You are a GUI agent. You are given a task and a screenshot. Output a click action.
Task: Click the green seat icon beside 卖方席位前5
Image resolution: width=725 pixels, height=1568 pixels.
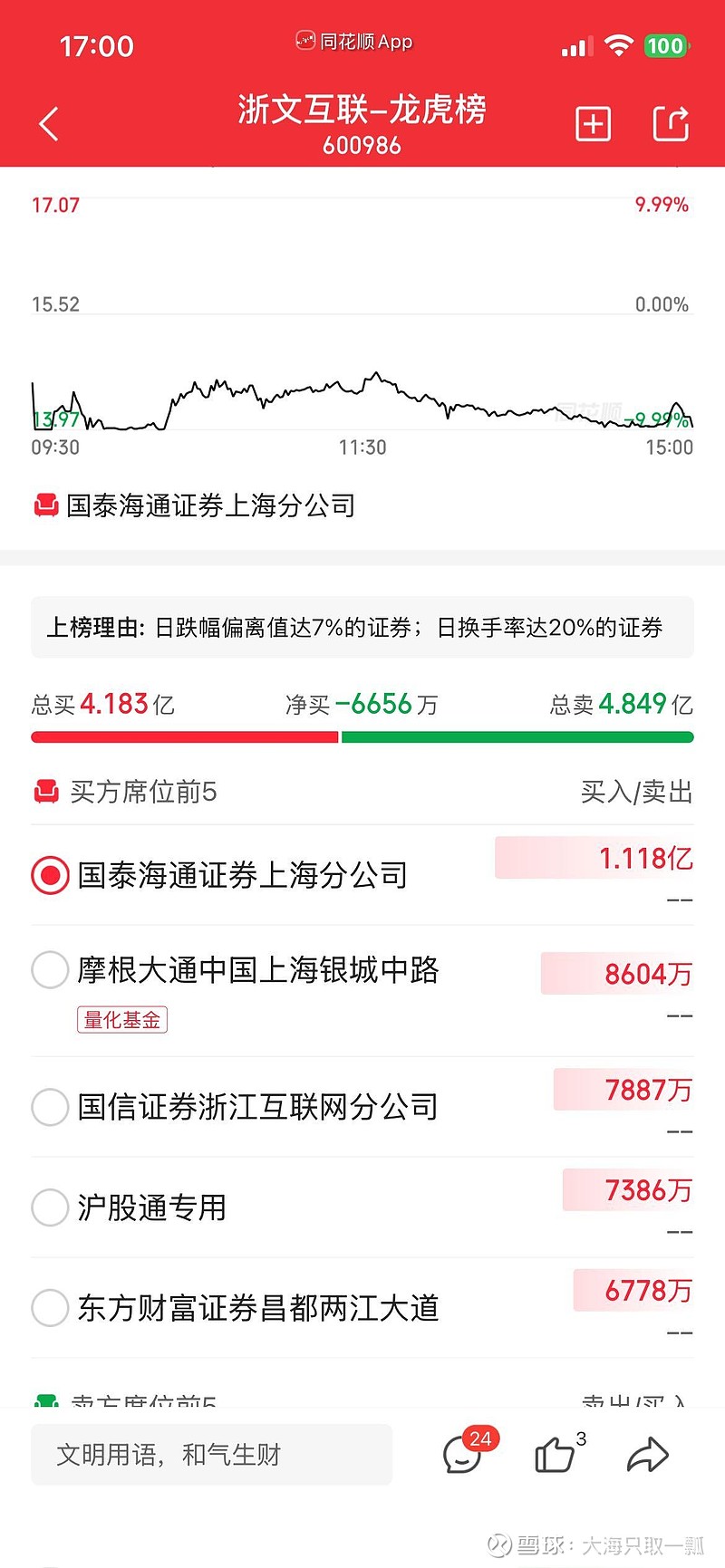(46, 1400)
